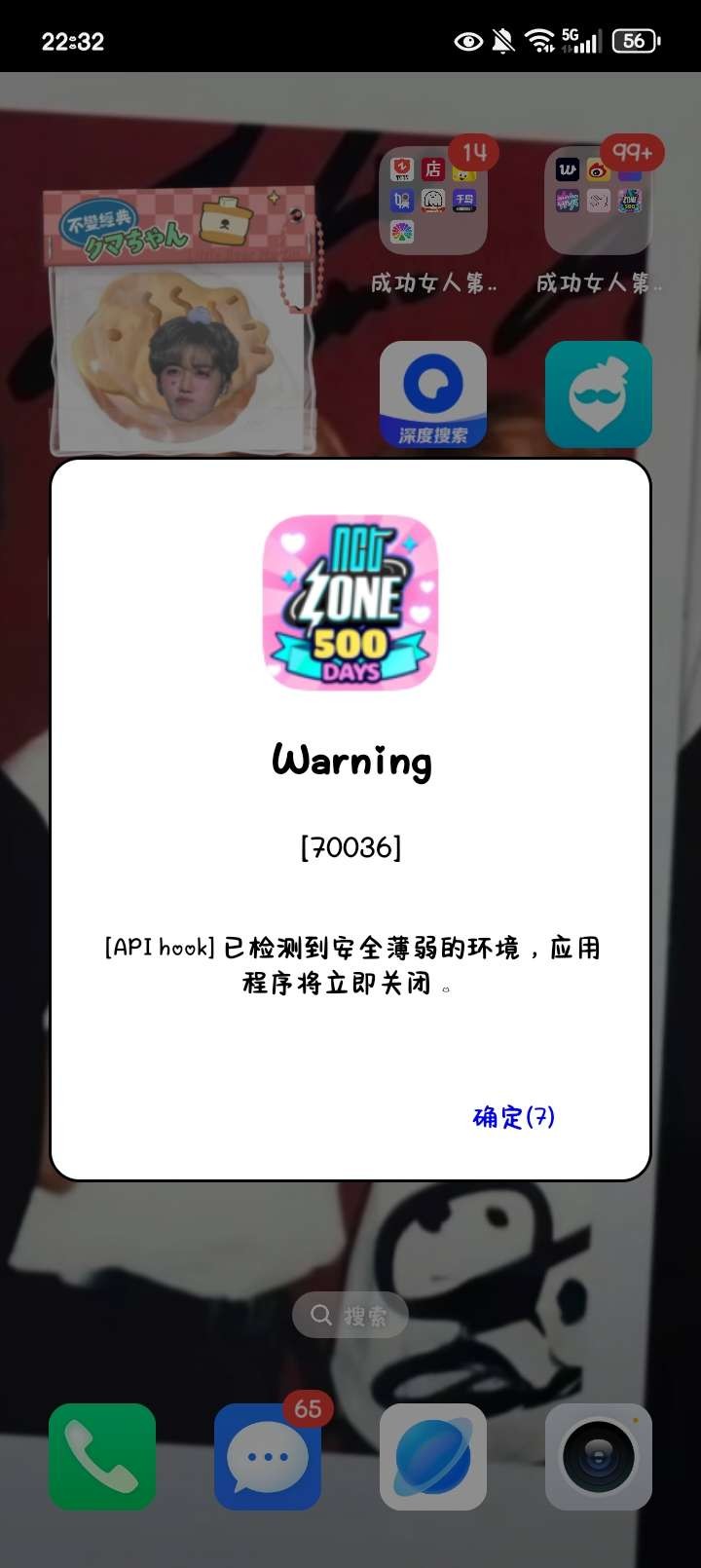This screenshot has width=701, height=1568.
Task: Confirm the warning with 确定 button
Action: (513, 1117)
